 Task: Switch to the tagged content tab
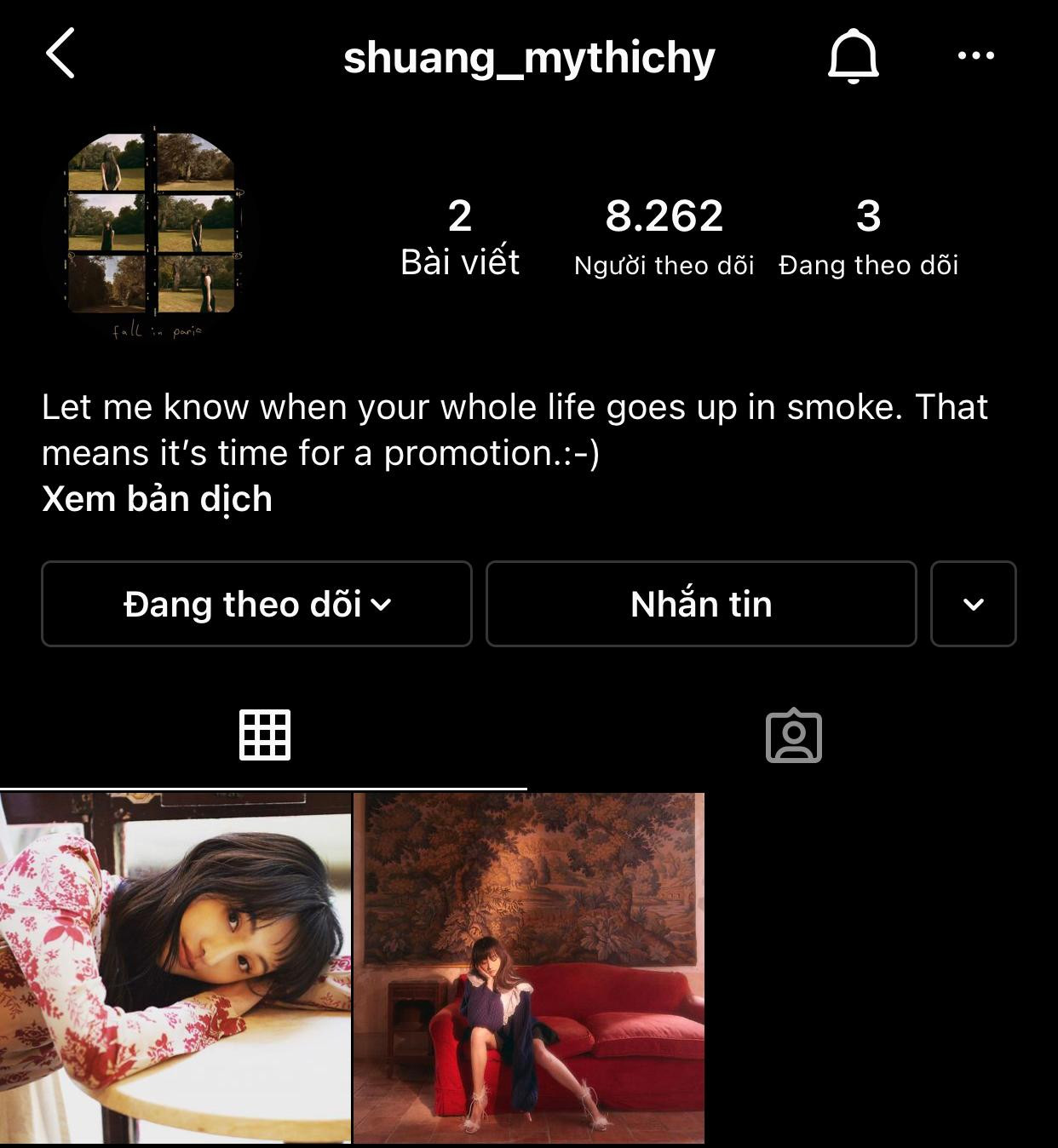tap(793, 736)
